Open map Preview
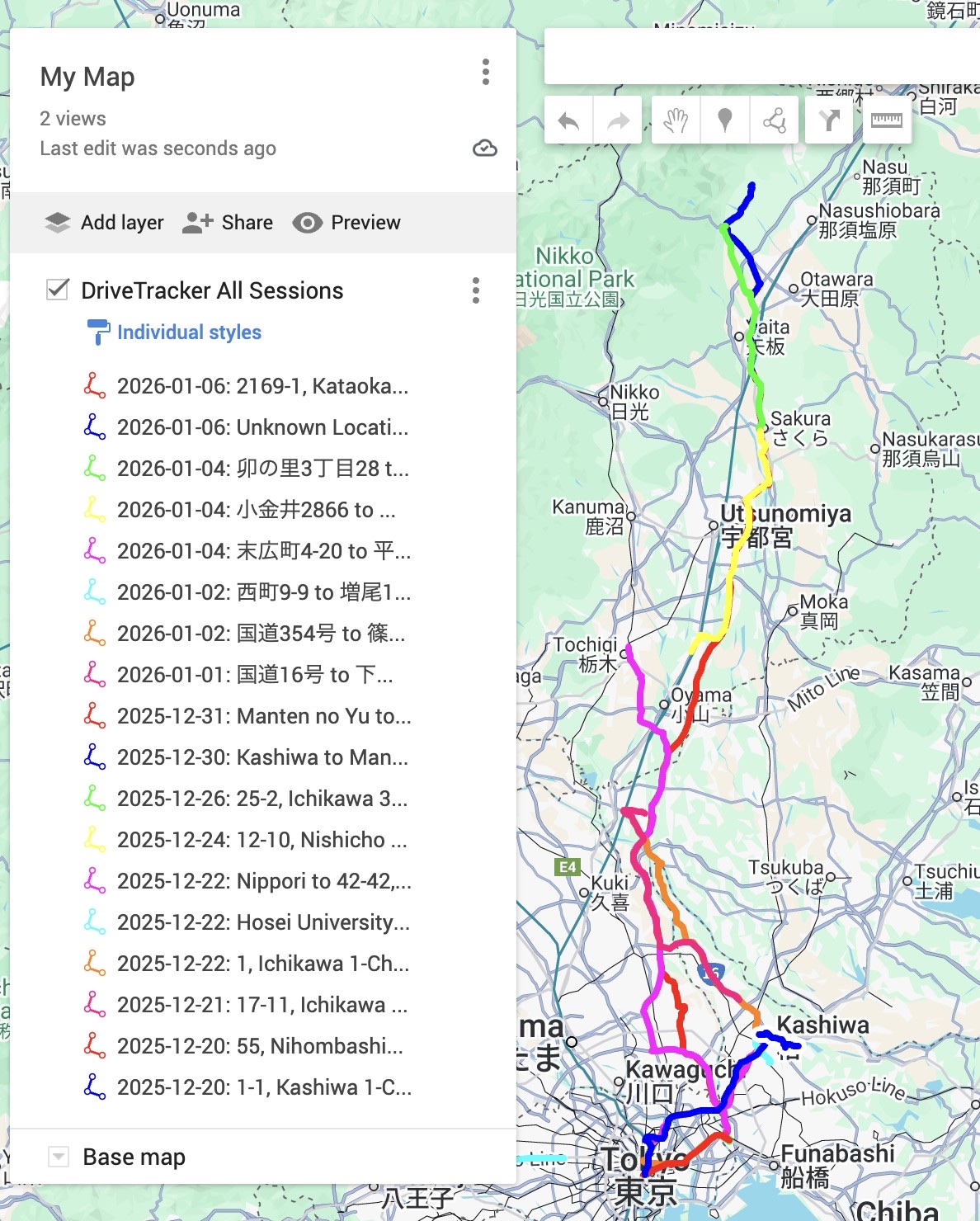Image resolution: width=980 pixels, height=1221 pixels. (346, 223)
